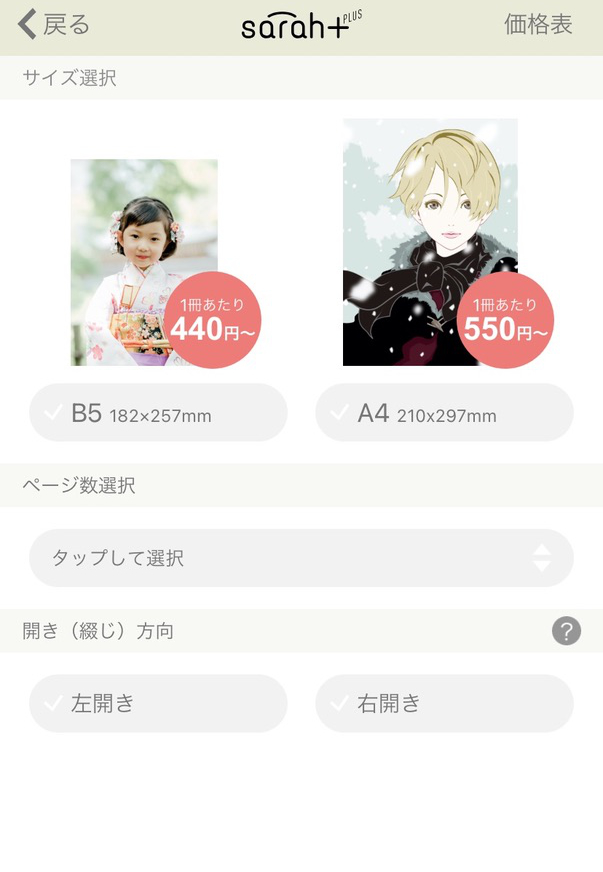
Task: Select the A4 210x297mm size
Action: (444, 413)
